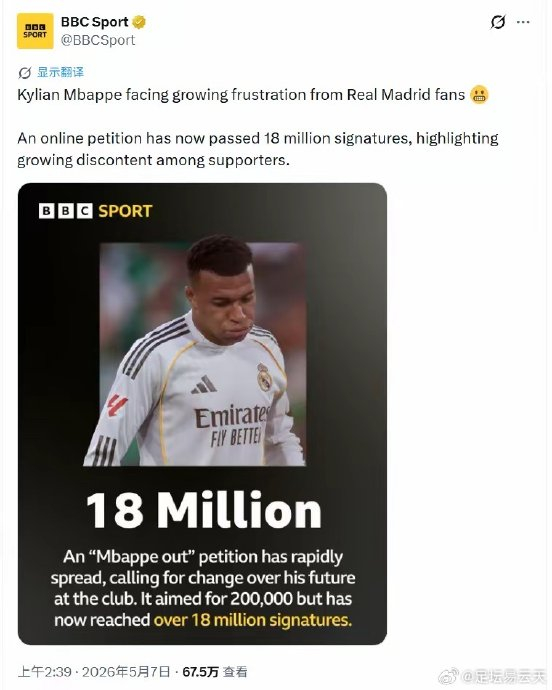Tap the 显示翻译 translate link
552x690 pixels.
[x=60, y=72]
